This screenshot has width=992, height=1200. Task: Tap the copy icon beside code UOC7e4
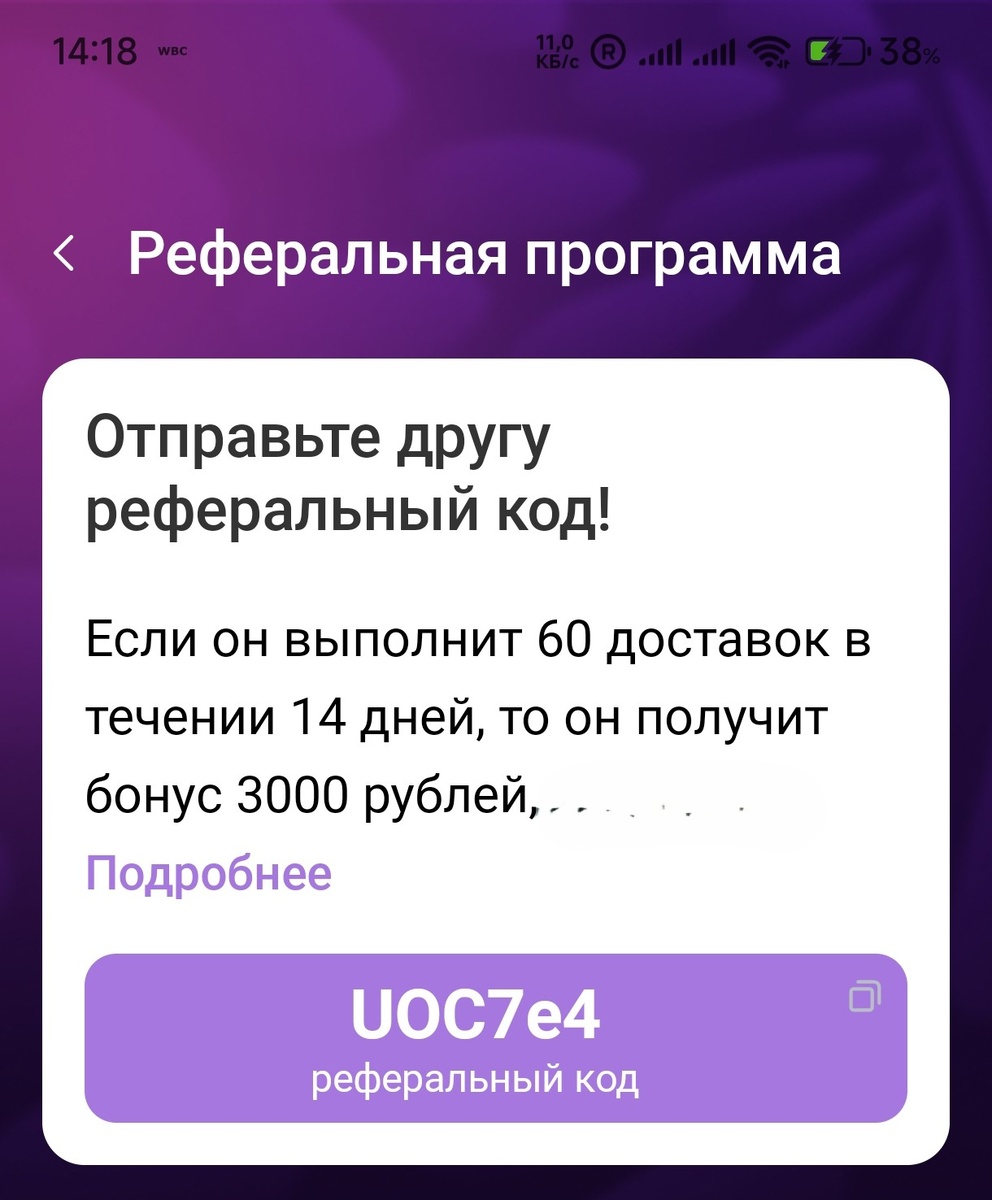pos(866,997)
